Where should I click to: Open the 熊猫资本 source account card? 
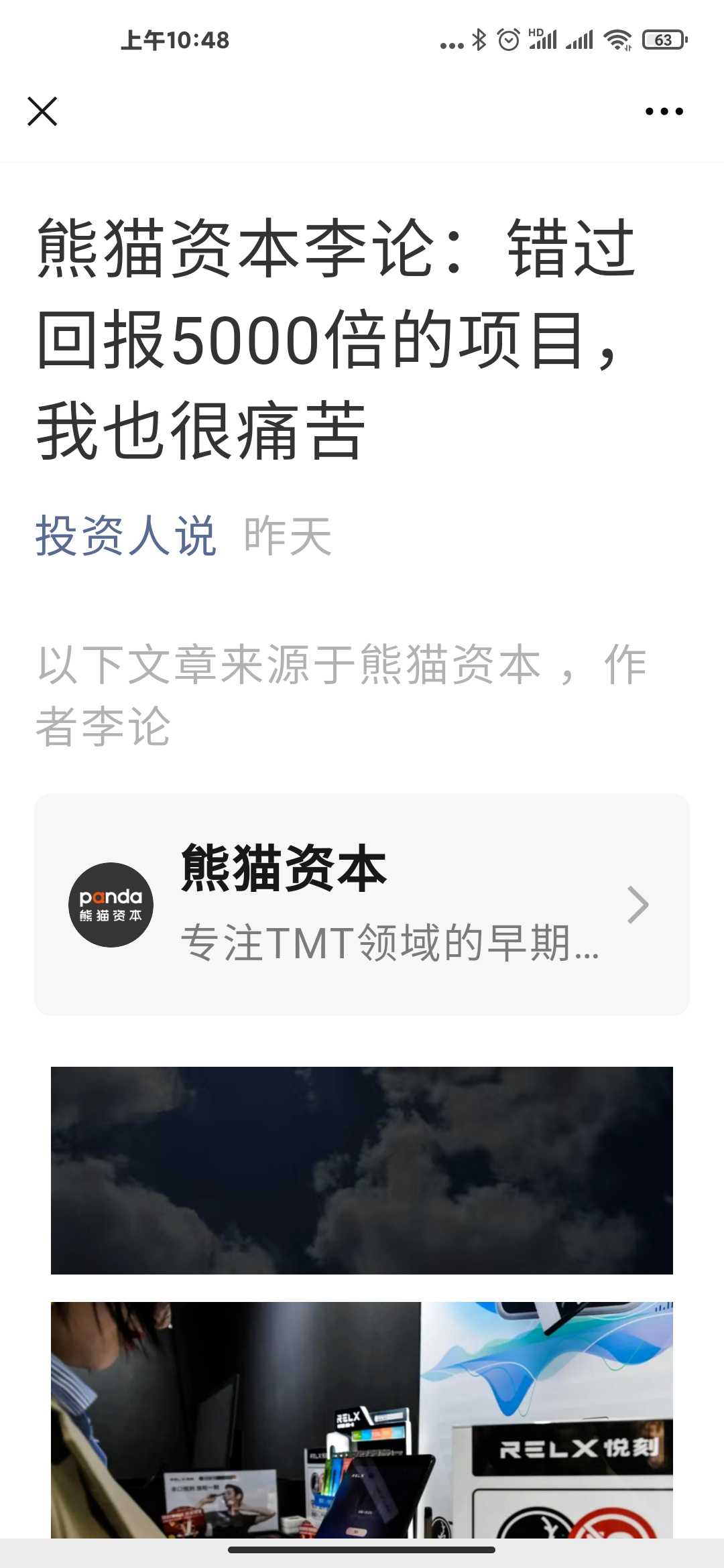point(362,904)
